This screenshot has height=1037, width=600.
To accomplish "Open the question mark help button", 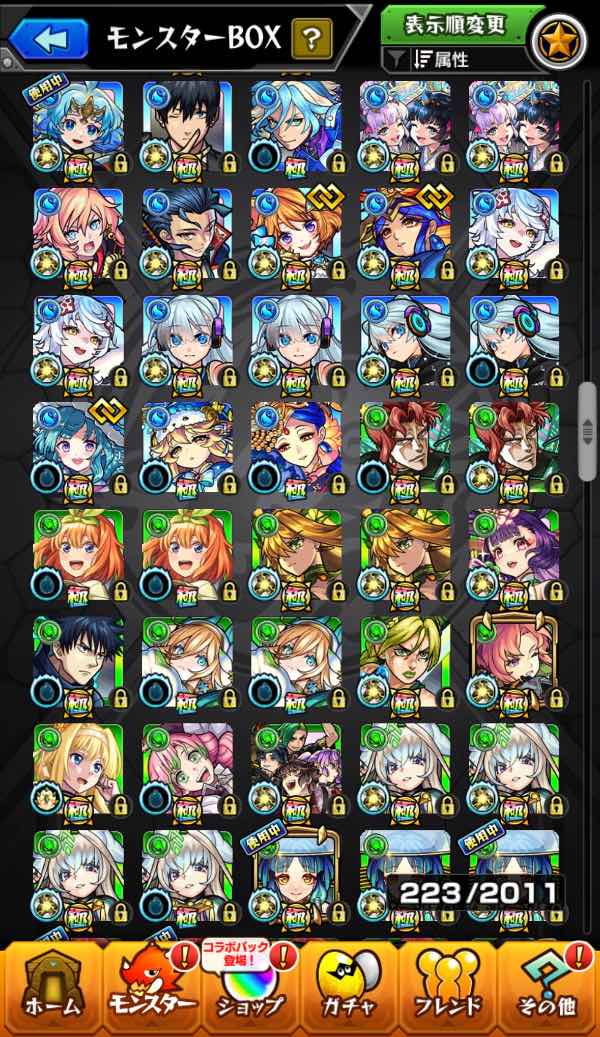I will coord(312,39).
